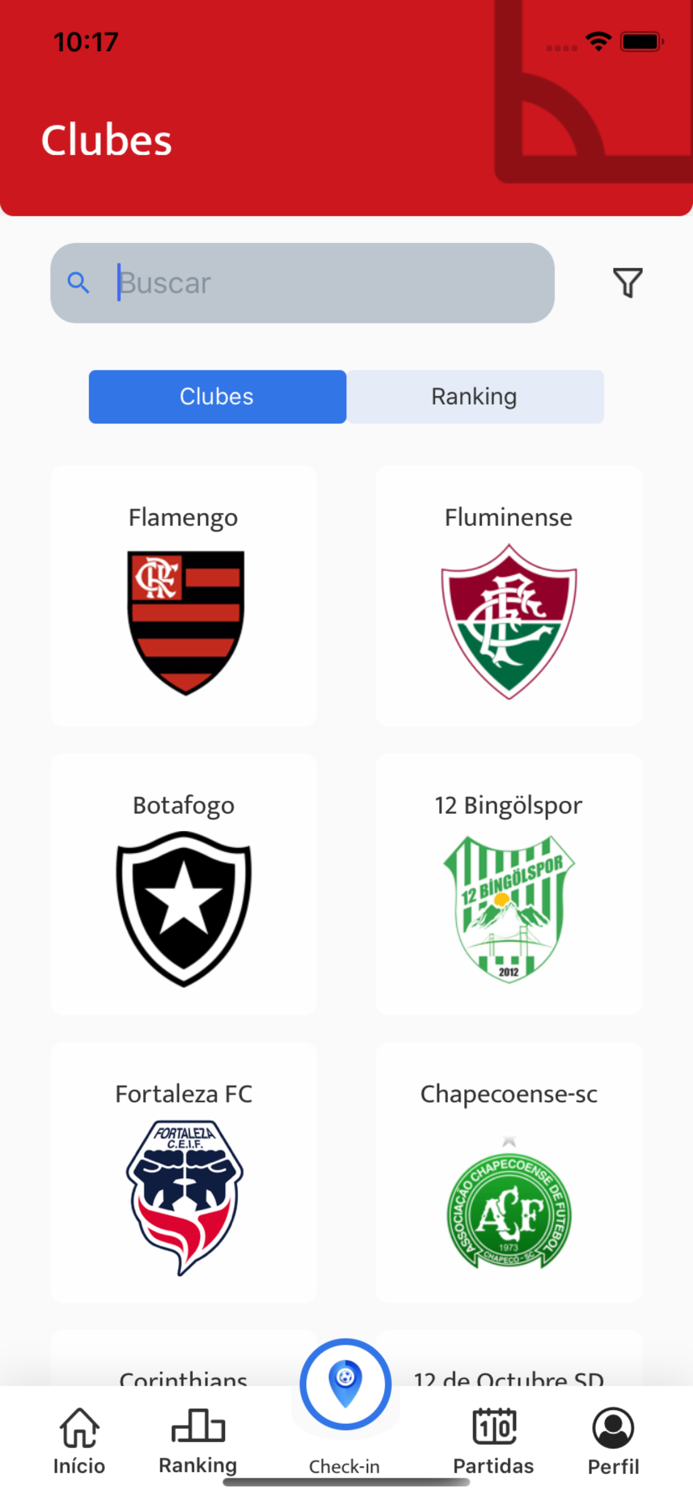Open the 12 Bingölspor card

pyautogui.click(x=509, y=884)
